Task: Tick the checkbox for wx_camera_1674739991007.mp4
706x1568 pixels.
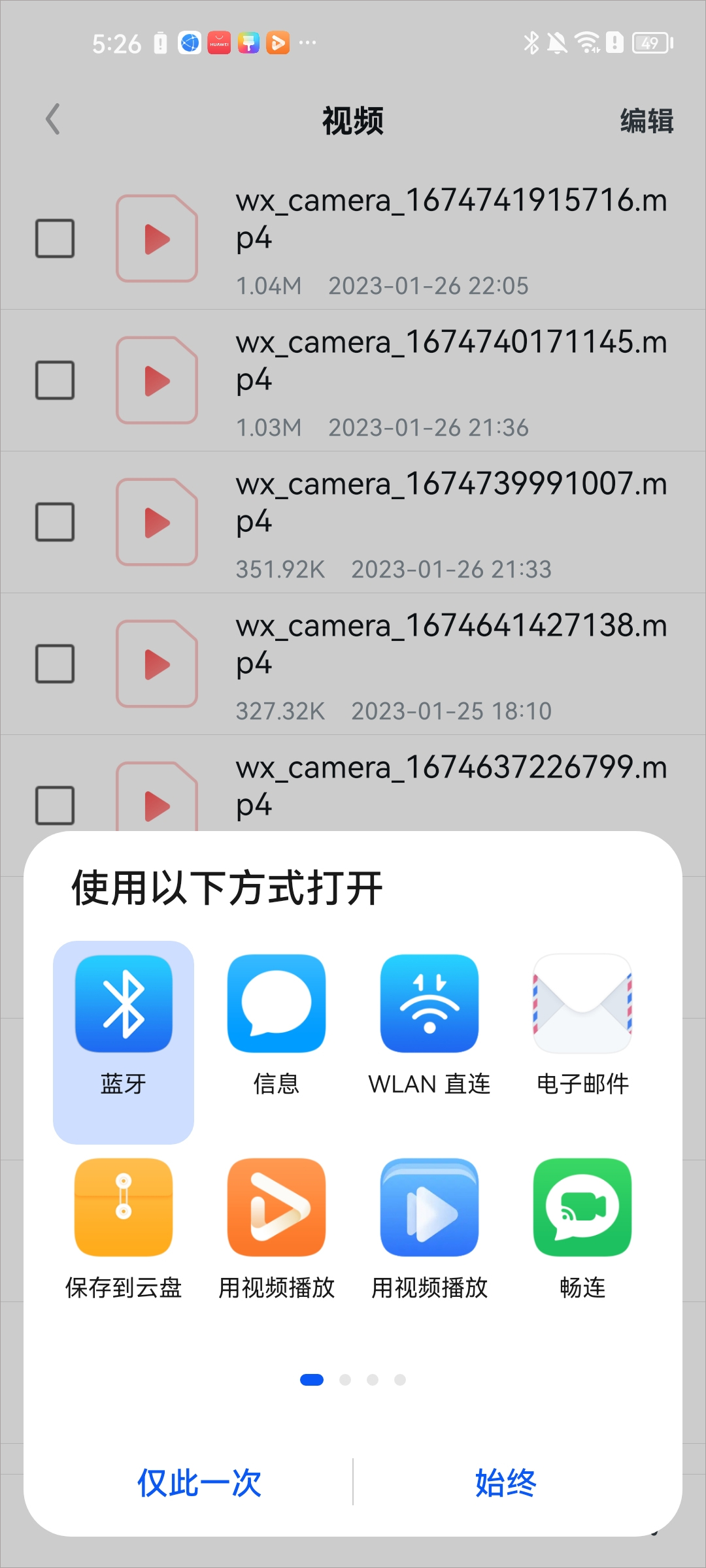Action: pos(55,522)
